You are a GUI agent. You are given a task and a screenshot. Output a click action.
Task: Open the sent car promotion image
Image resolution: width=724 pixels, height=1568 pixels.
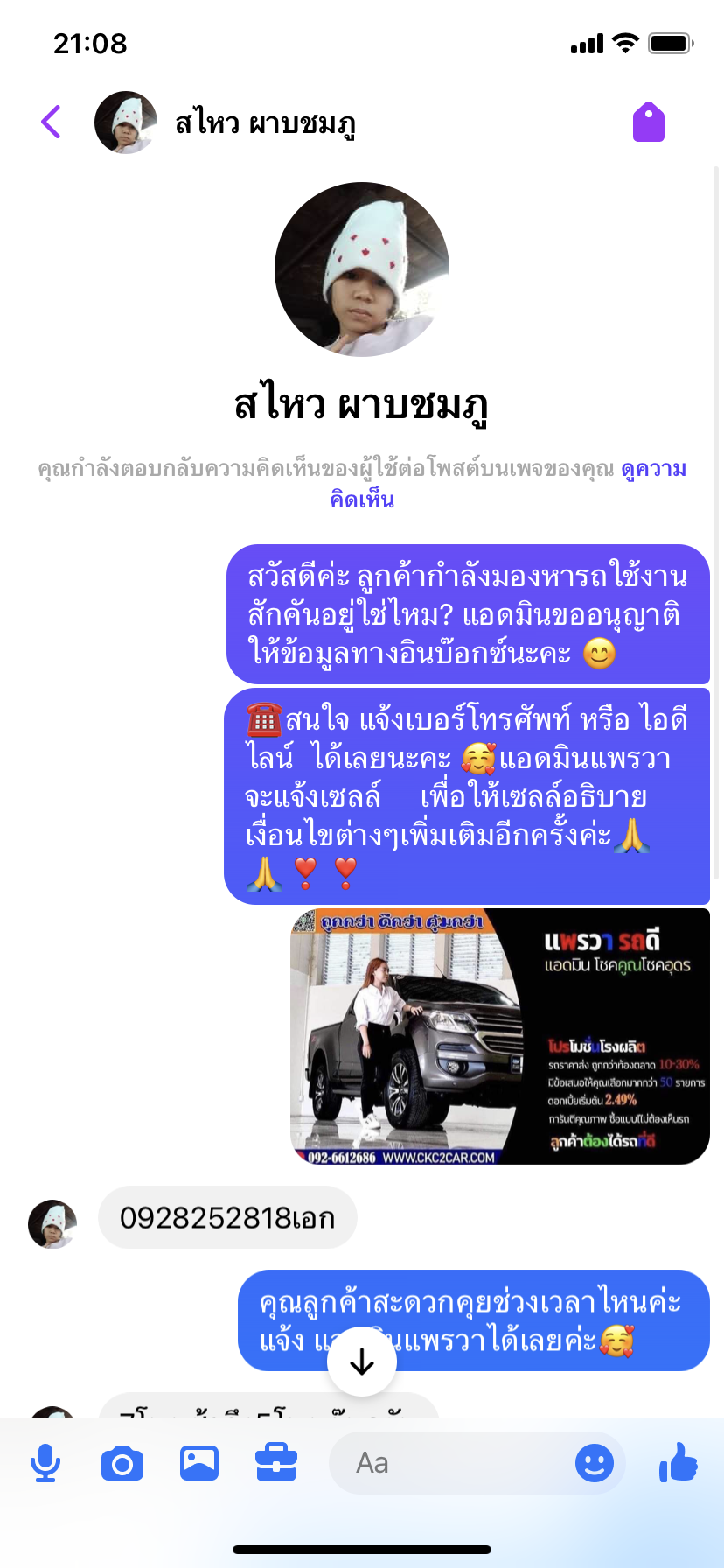point(500,1036)
